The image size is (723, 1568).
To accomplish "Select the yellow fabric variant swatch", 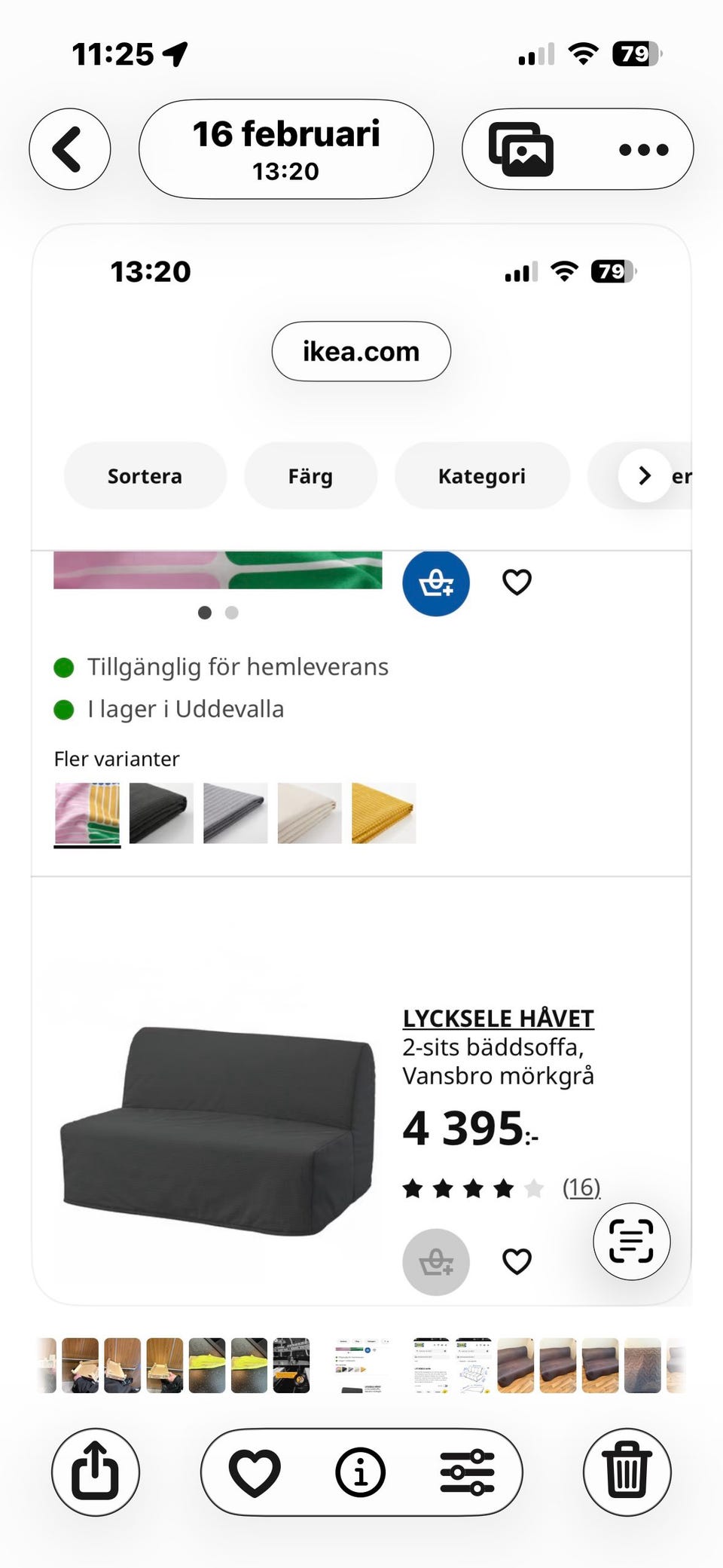I will coord(383,812).
